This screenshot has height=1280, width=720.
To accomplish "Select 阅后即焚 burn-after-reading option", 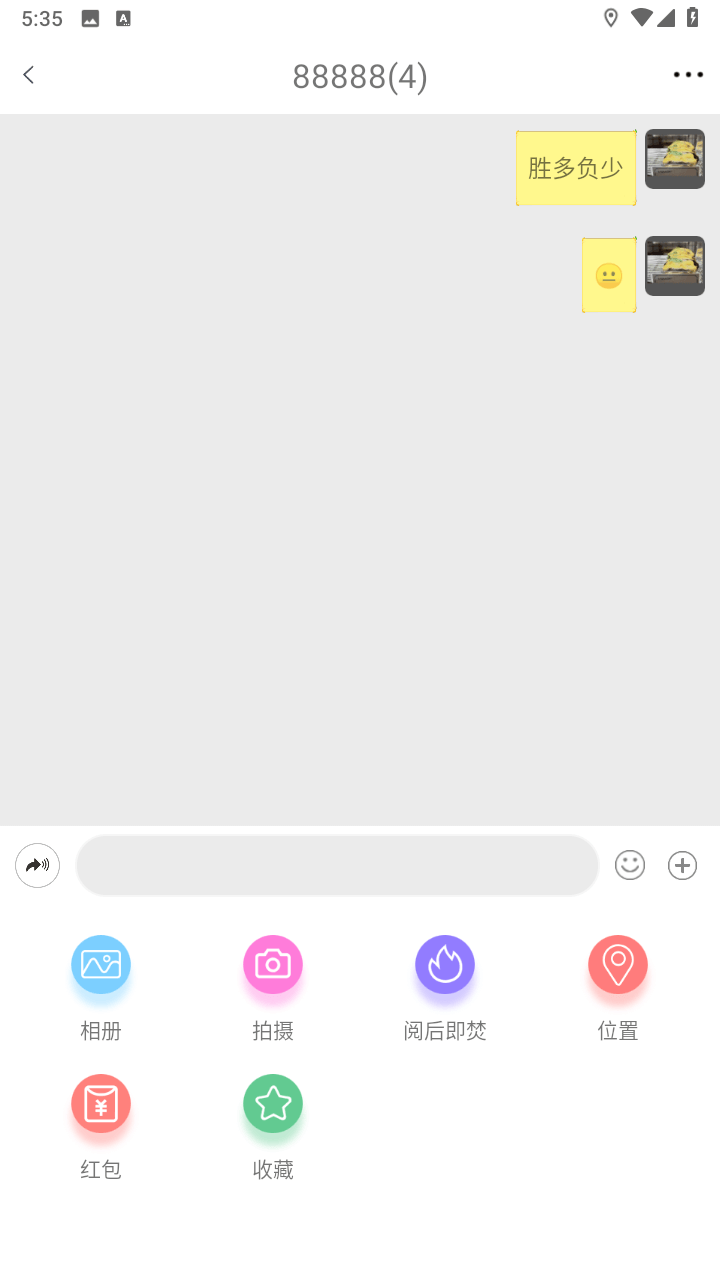I will 445,965.
